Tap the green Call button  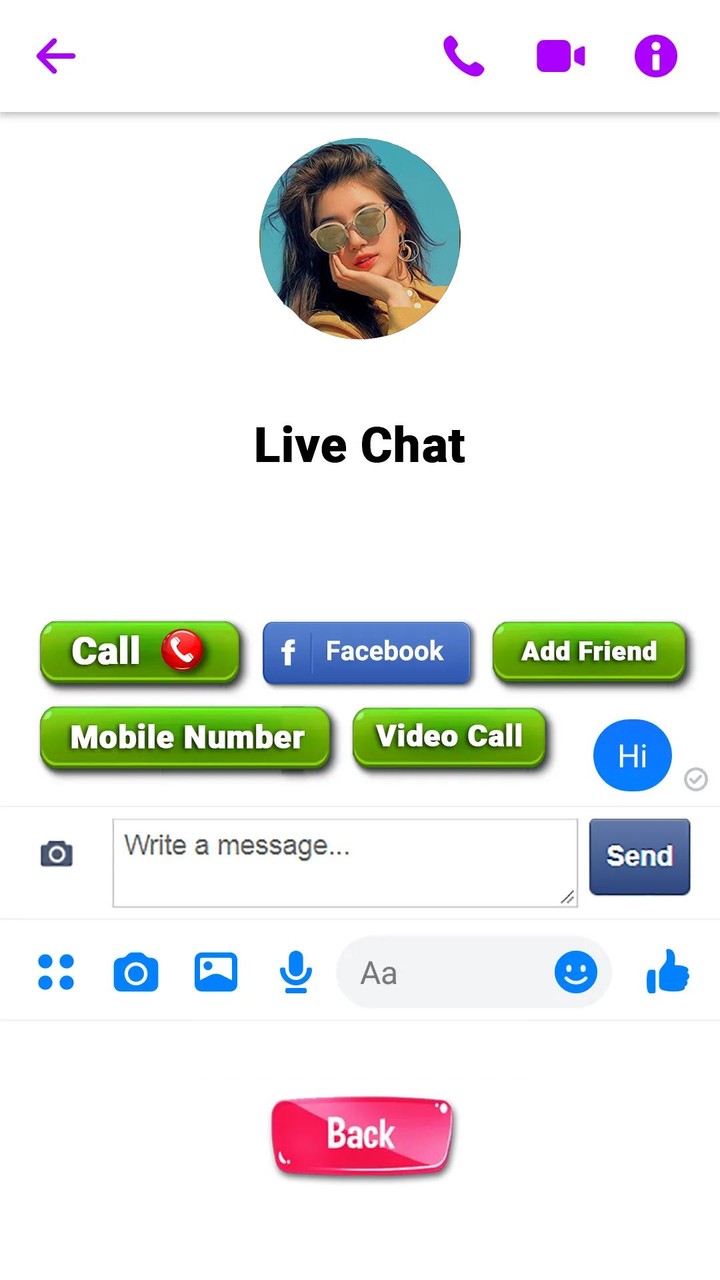click(x=140, y=652)
